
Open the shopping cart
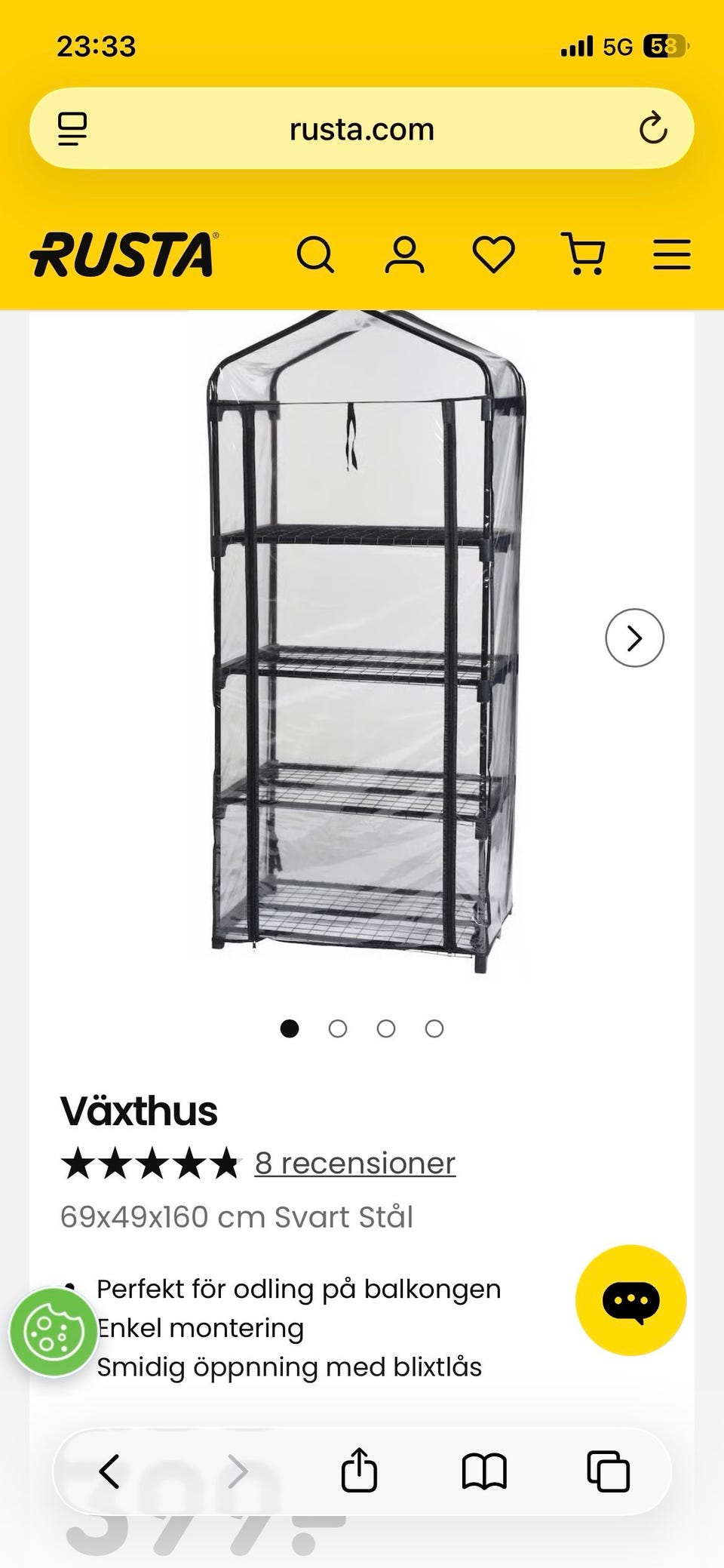pos(583,254)
